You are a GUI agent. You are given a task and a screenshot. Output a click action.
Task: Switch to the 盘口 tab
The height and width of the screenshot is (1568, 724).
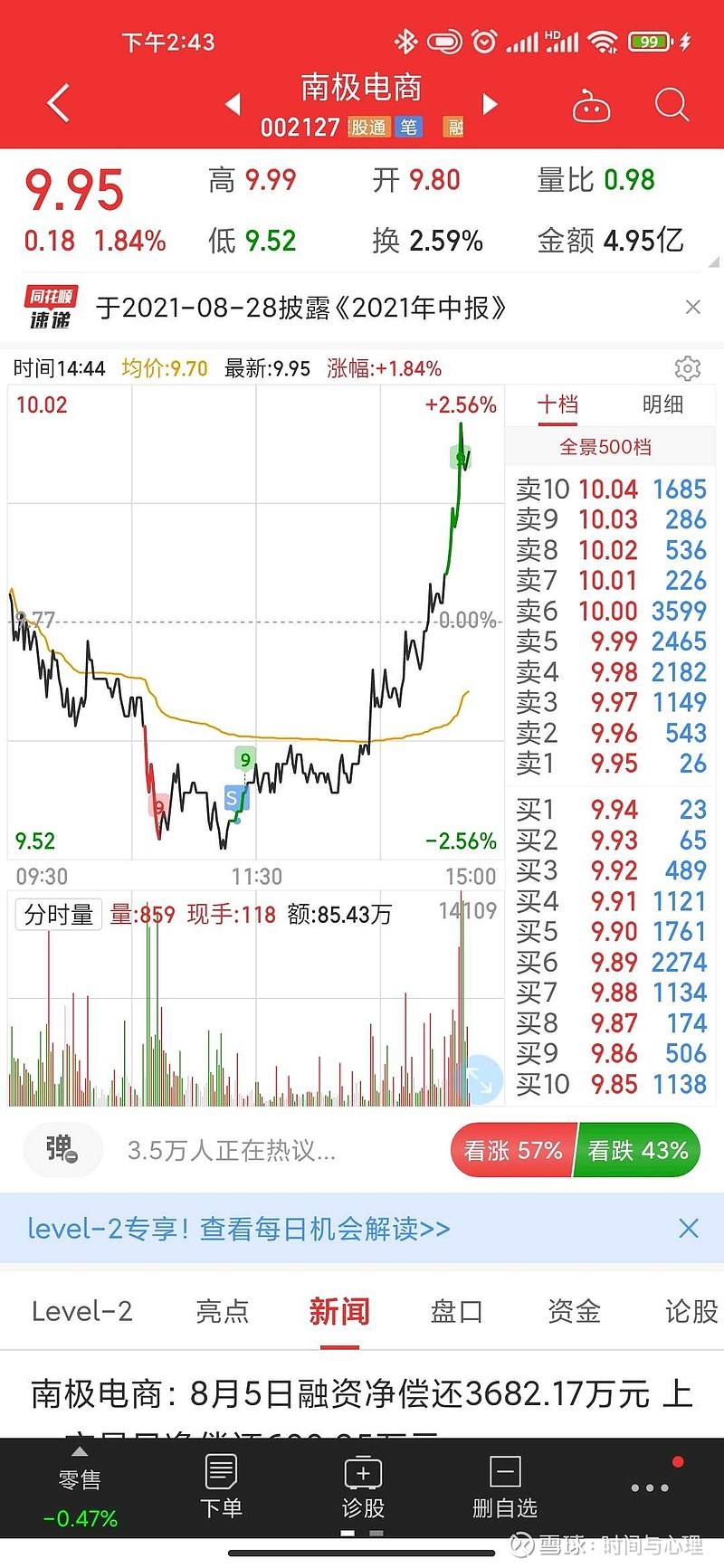(x=456, y=1311)
